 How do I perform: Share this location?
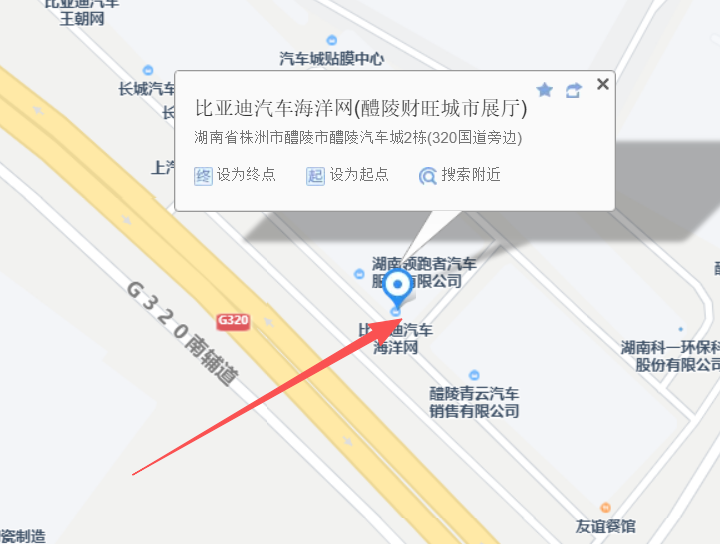pyautogui.click(x=573, y=90)
